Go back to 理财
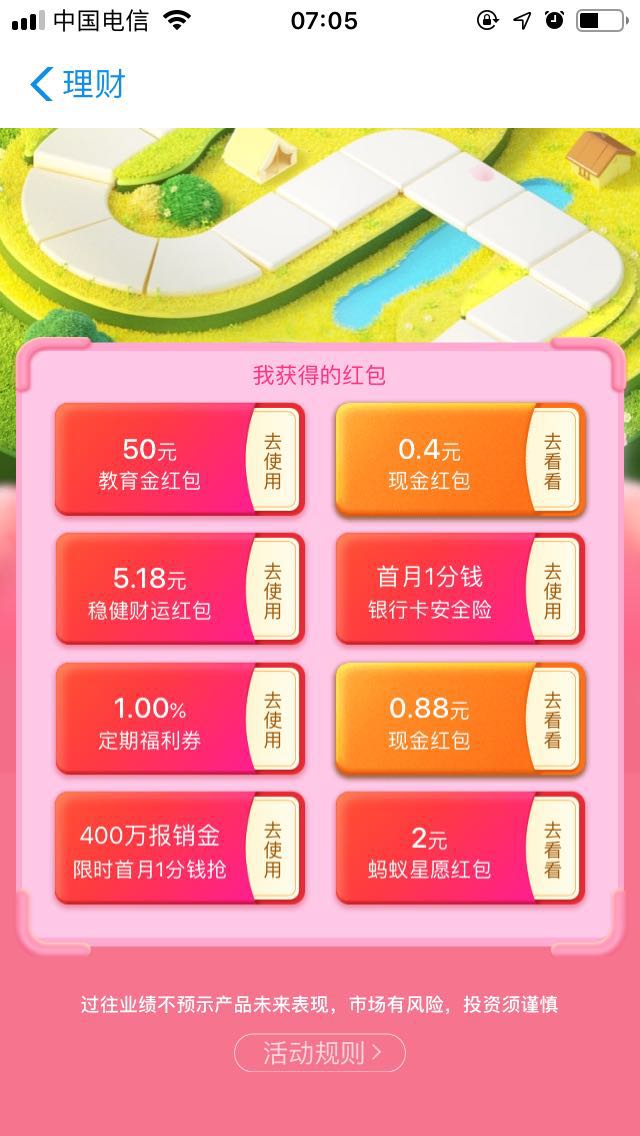 pyautogui.click(x=78, y=84)
